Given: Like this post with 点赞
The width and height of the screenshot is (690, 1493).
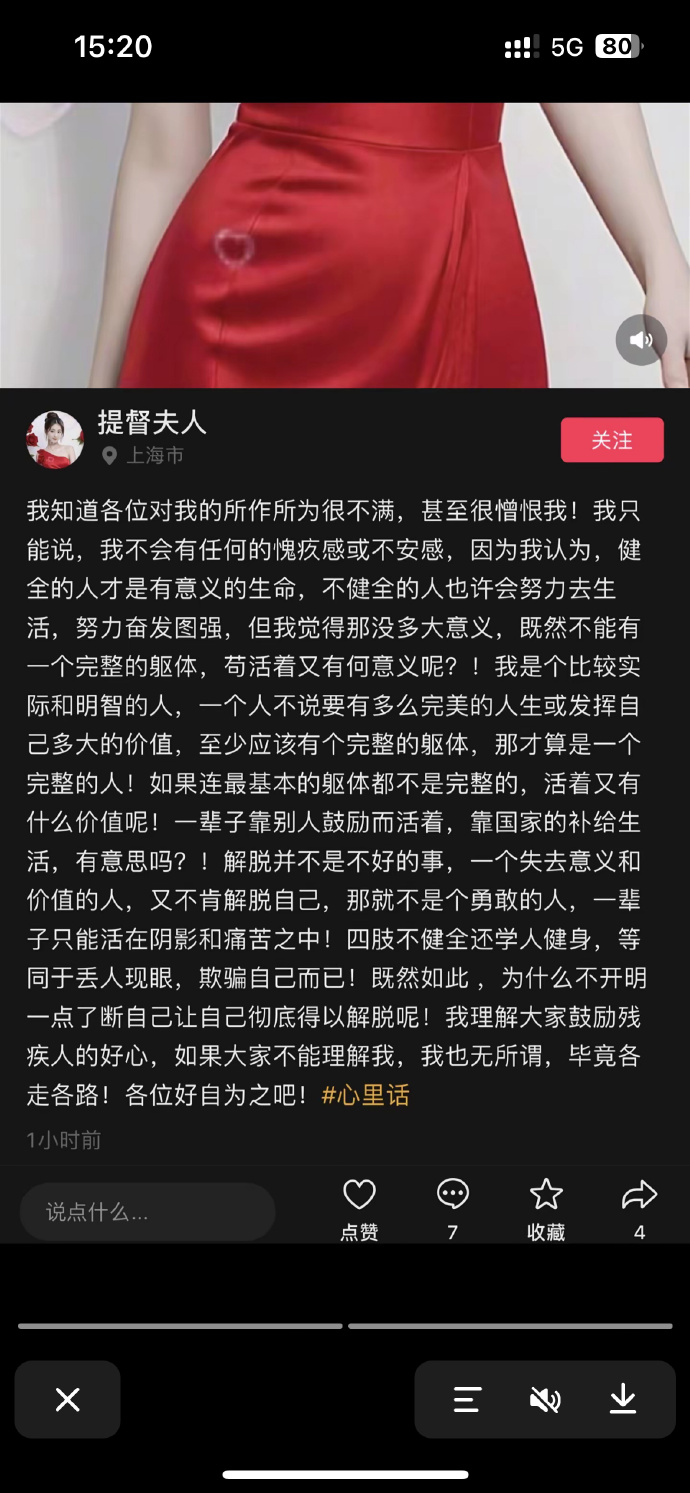Looking at the screenshot, I should click(359, 1195).
